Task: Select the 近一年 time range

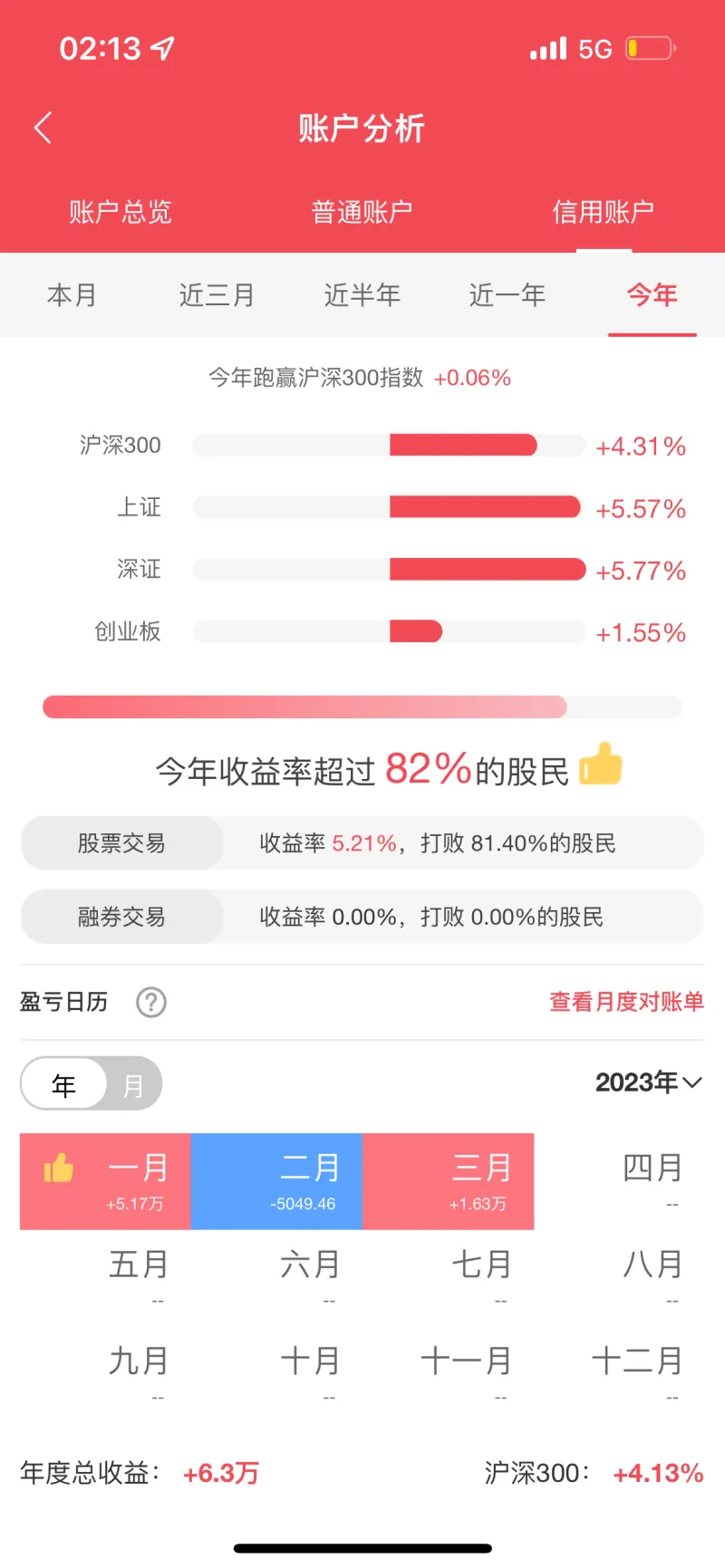Action: pyautogui.click(x=507, y=295)
